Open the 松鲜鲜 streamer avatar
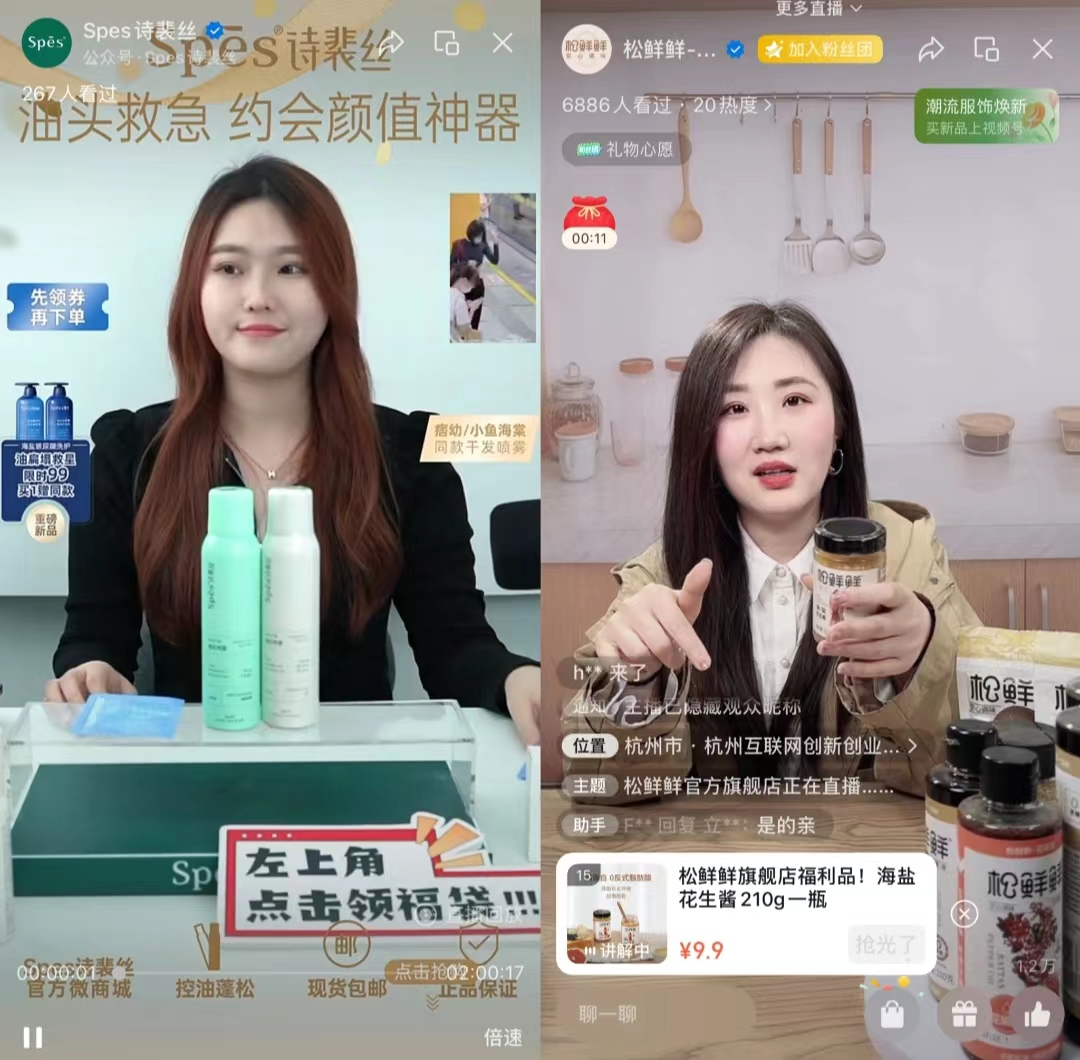The height and width of the screenshot is (1060, 1080). click(586, 49)
